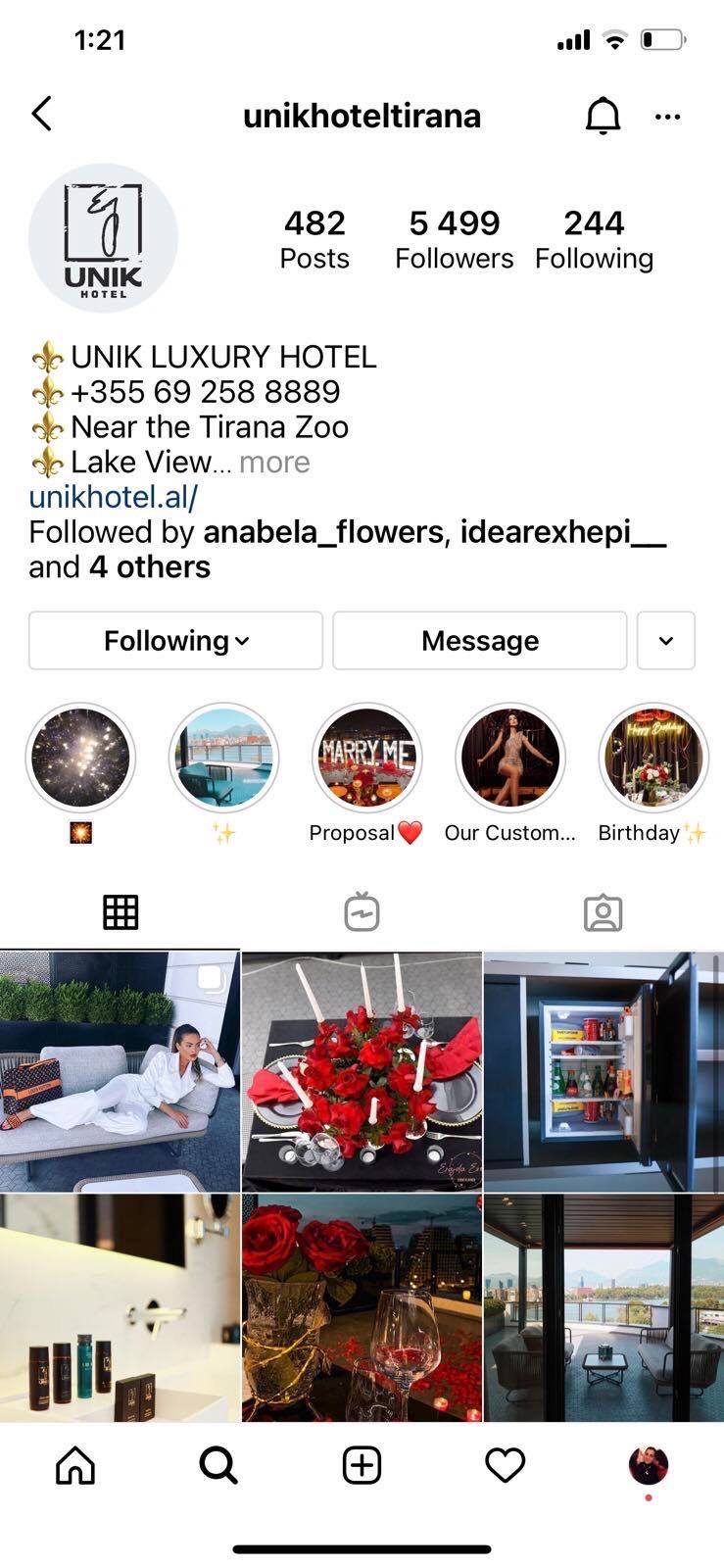Open the activity heart tab
This screenshot has height=1568, width=724.
coord(505,1466)
